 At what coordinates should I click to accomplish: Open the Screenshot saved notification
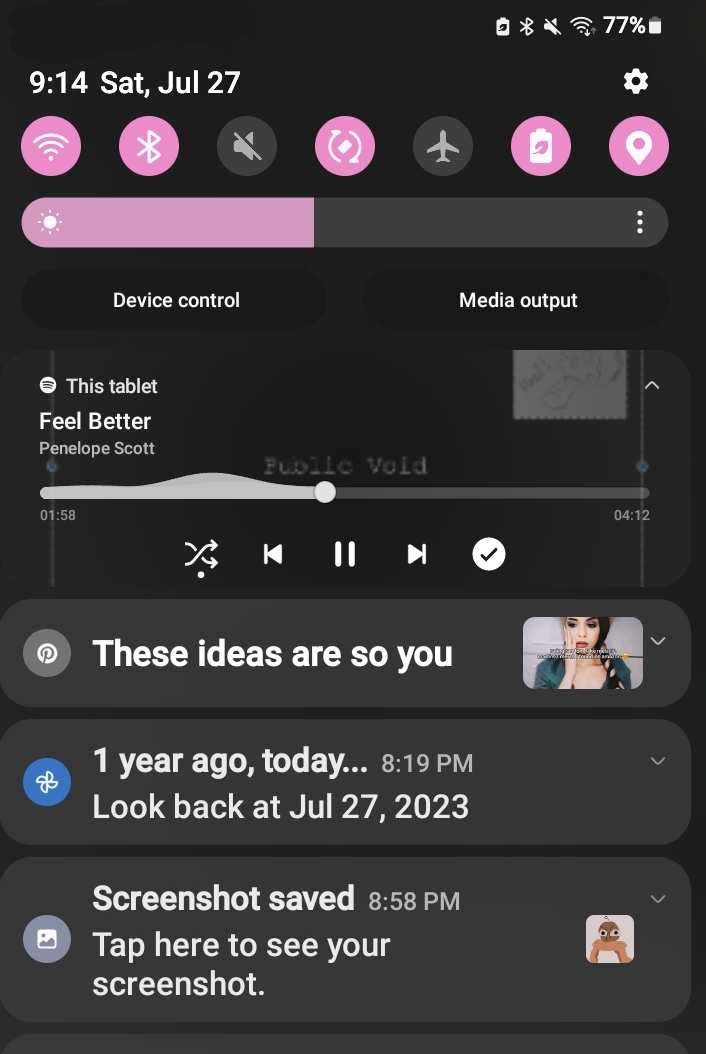(x=280, y=940)
